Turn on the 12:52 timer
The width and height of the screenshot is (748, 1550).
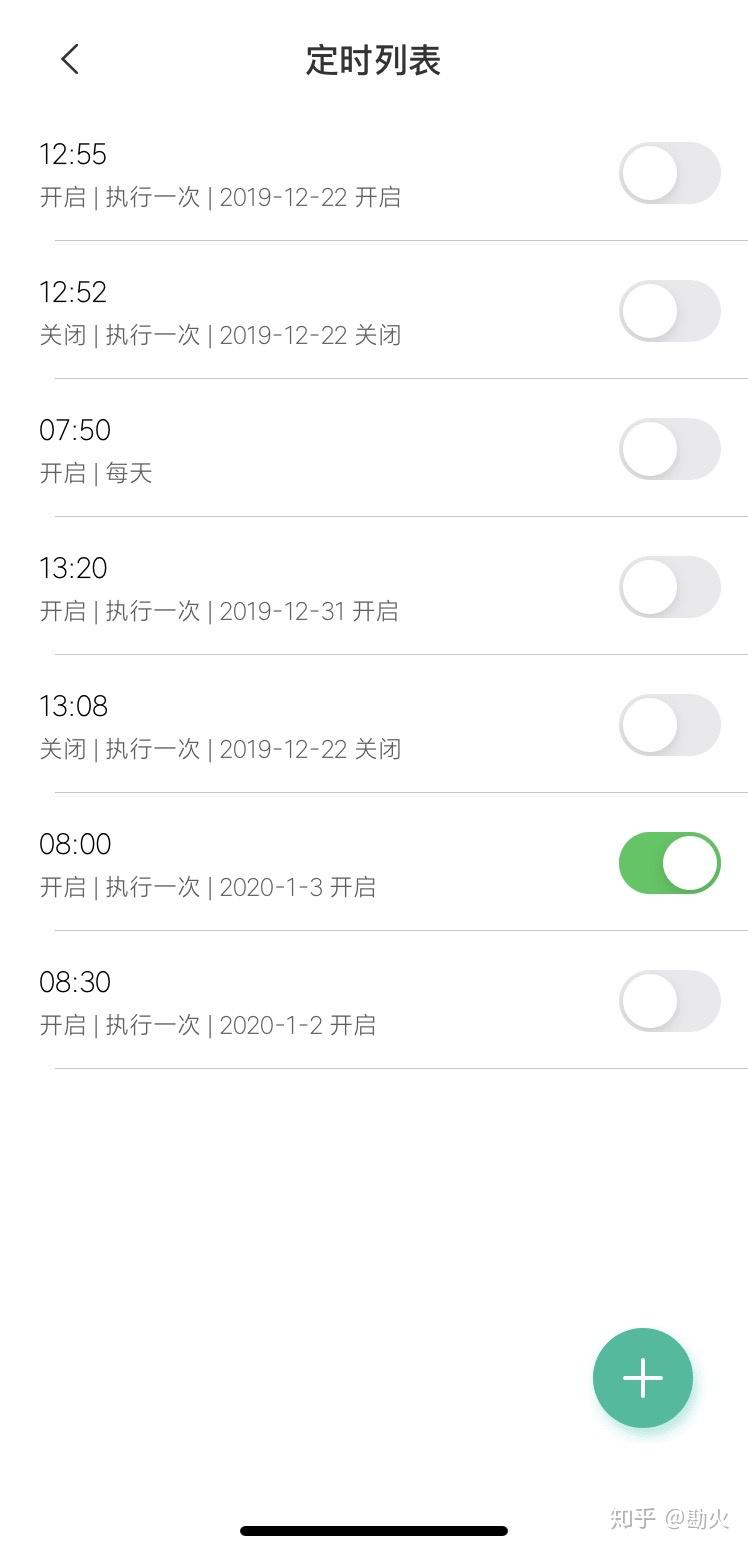(669, 311)
